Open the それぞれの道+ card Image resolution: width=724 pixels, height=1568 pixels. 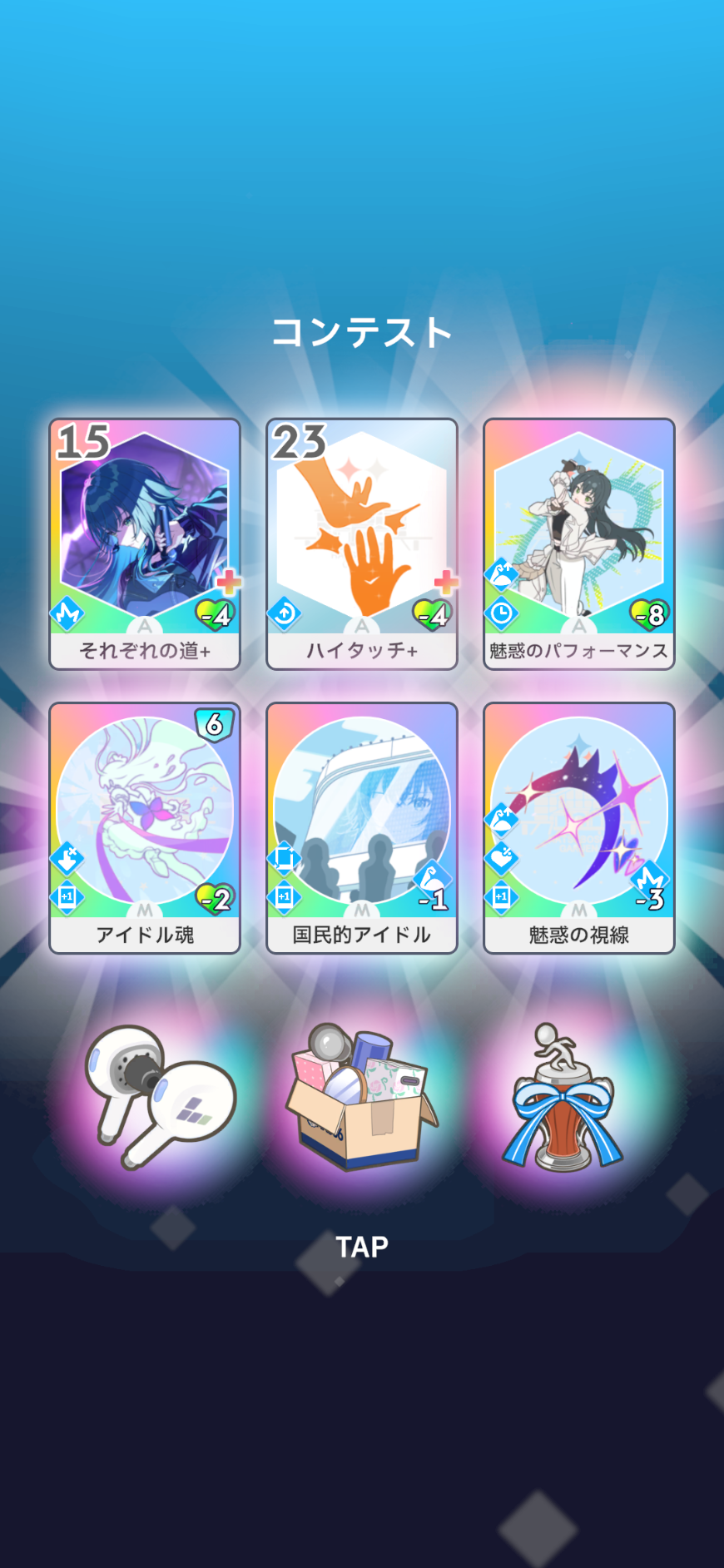point(145,543)
